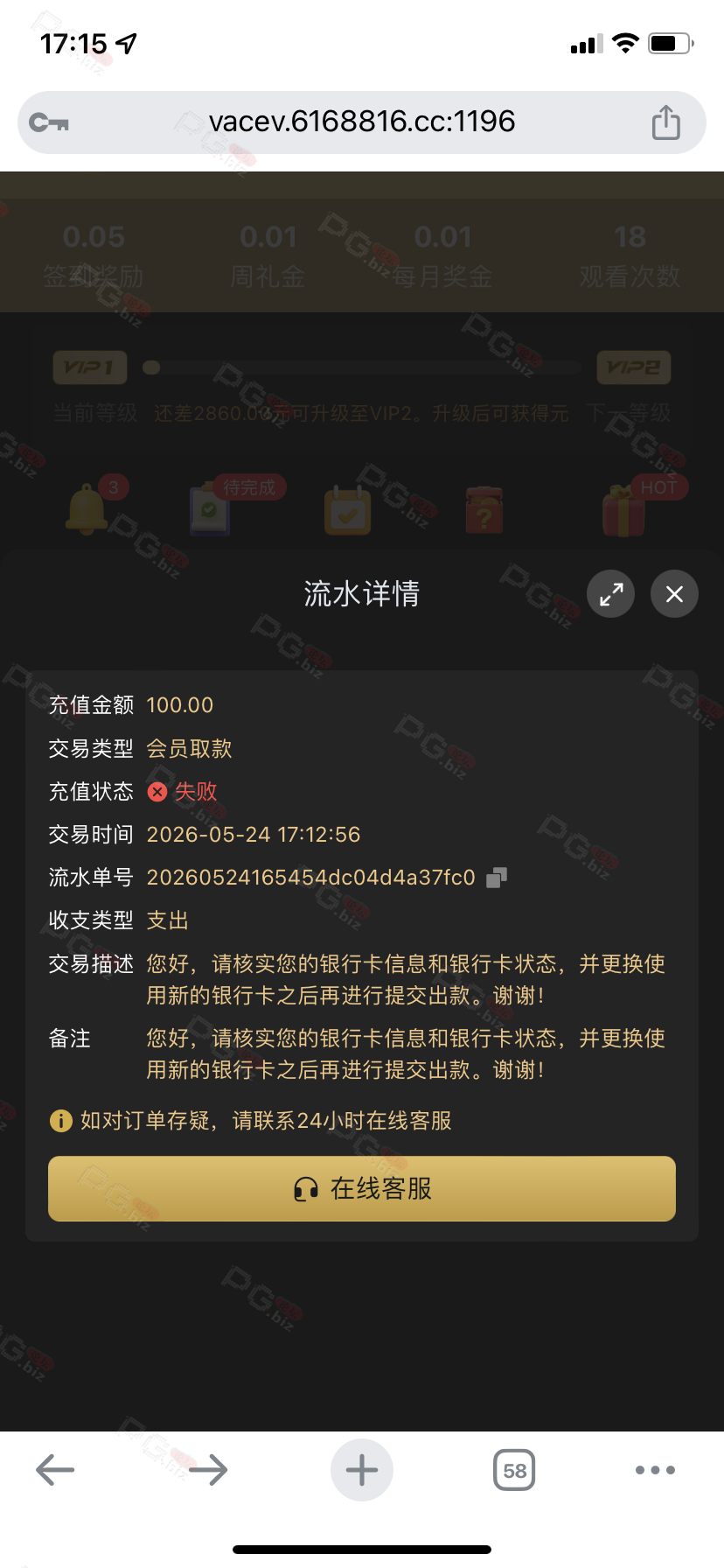724x1568 pixels.
Task: Share the current page
Action: pyautogui.click(x=665, y=122)
